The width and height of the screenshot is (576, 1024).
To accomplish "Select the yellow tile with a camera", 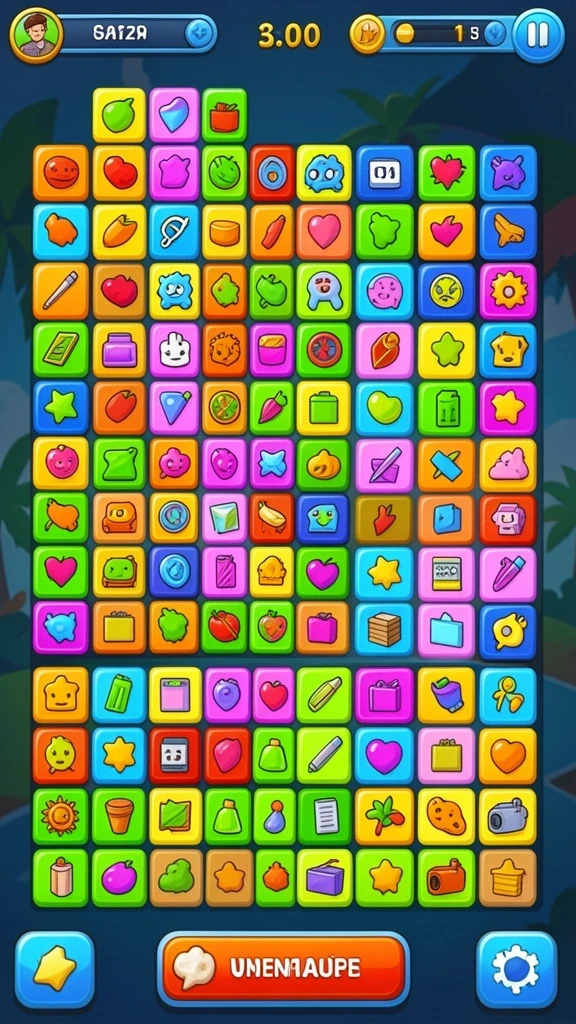I will [x=507, y=816].
